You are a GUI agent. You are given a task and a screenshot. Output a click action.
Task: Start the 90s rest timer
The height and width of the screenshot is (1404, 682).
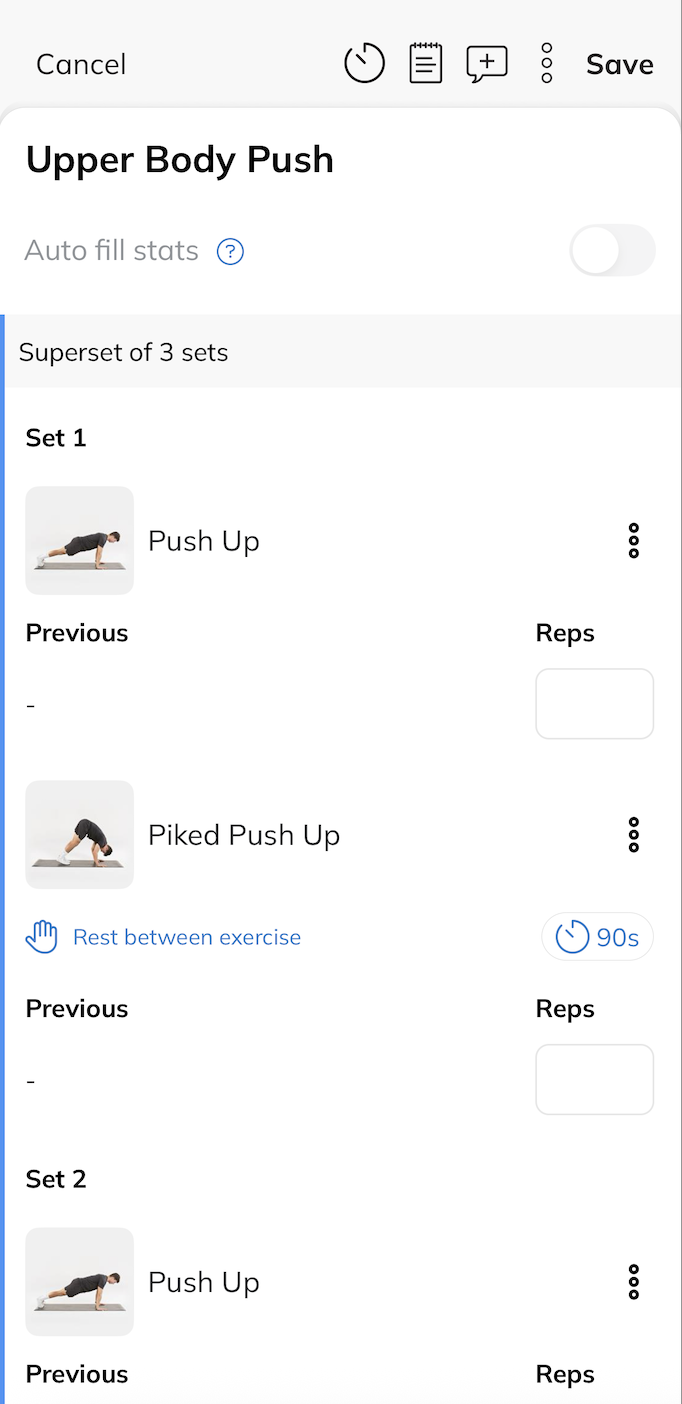tap(597, 937)
